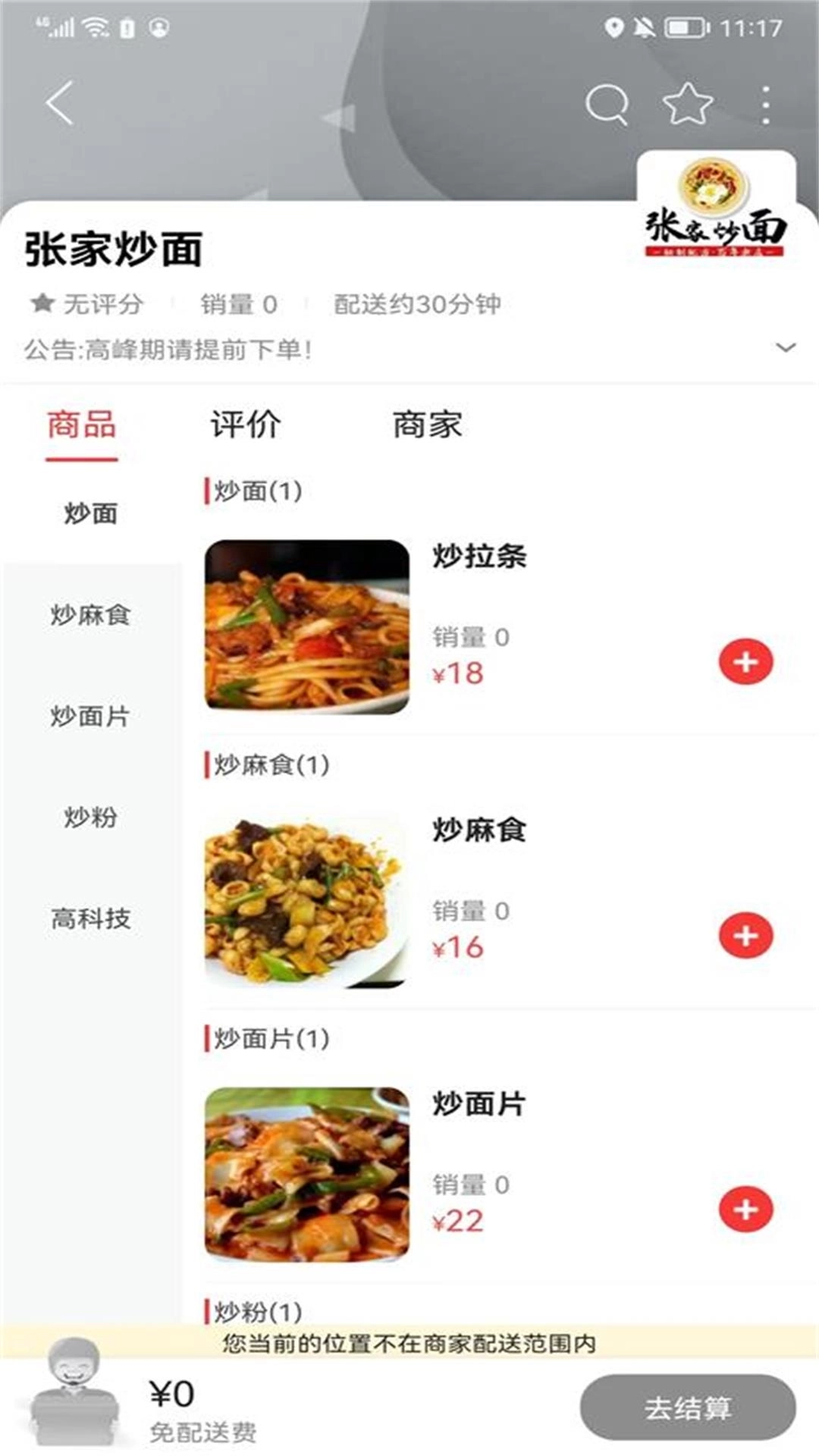Add 炒麻食 to the cart
This screenshot has height=1456, width=819.
(745, 936)
